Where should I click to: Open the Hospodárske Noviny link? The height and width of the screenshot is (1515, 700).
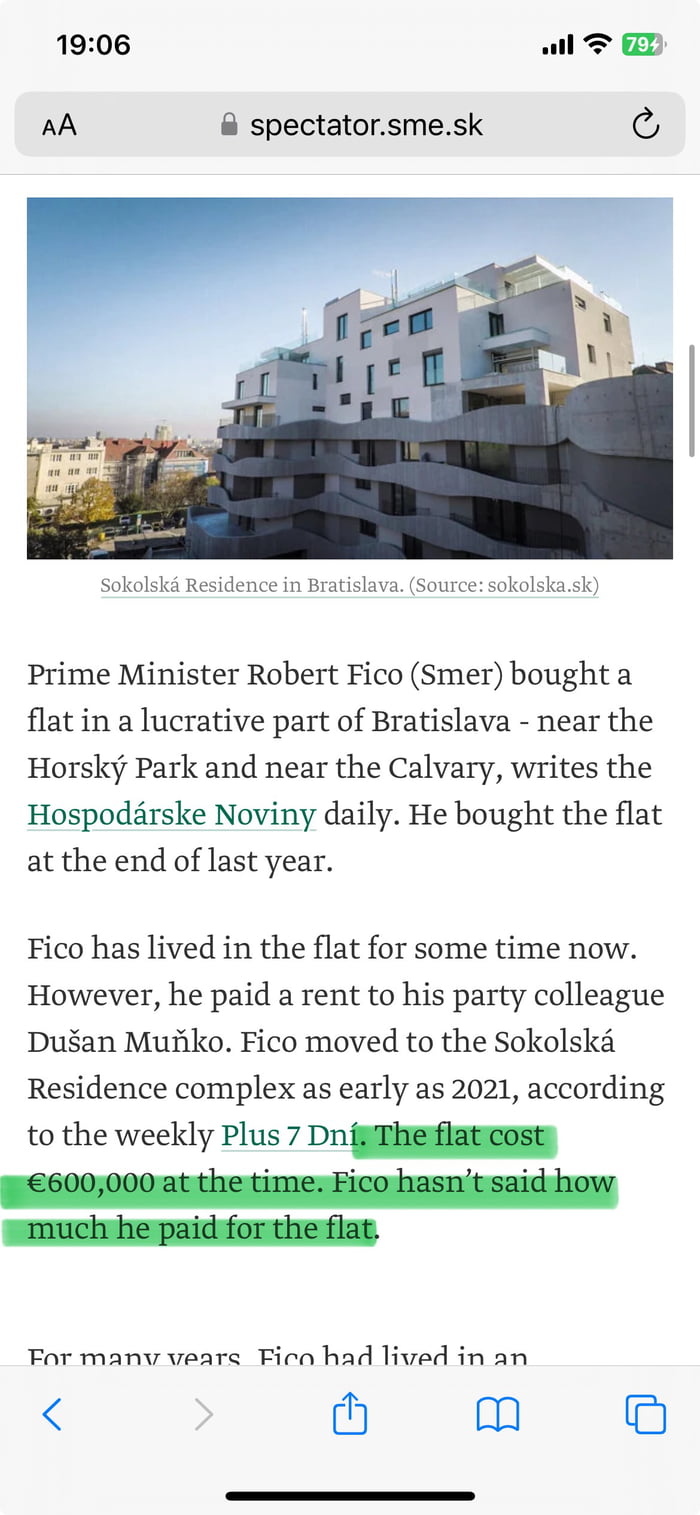point(172,815)
